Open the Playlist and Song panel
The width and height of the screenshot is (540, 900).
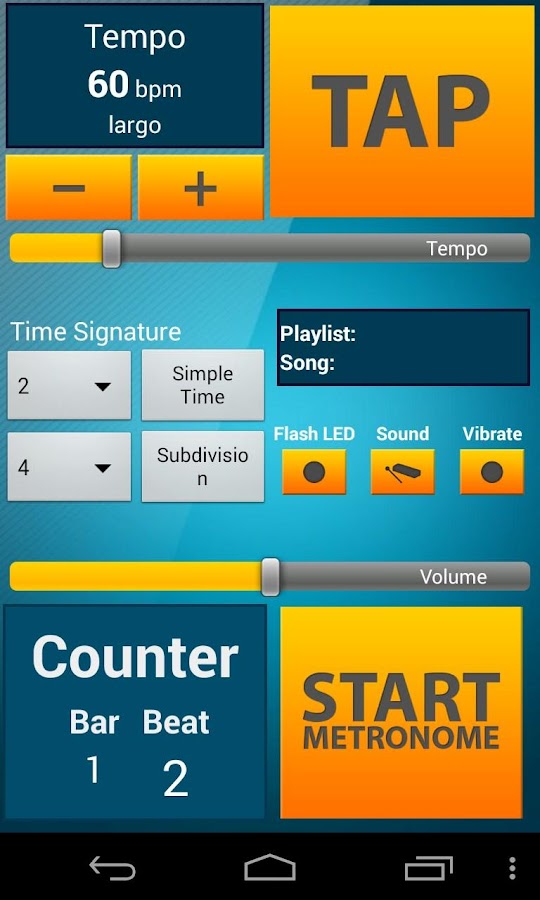coord(403,347)
